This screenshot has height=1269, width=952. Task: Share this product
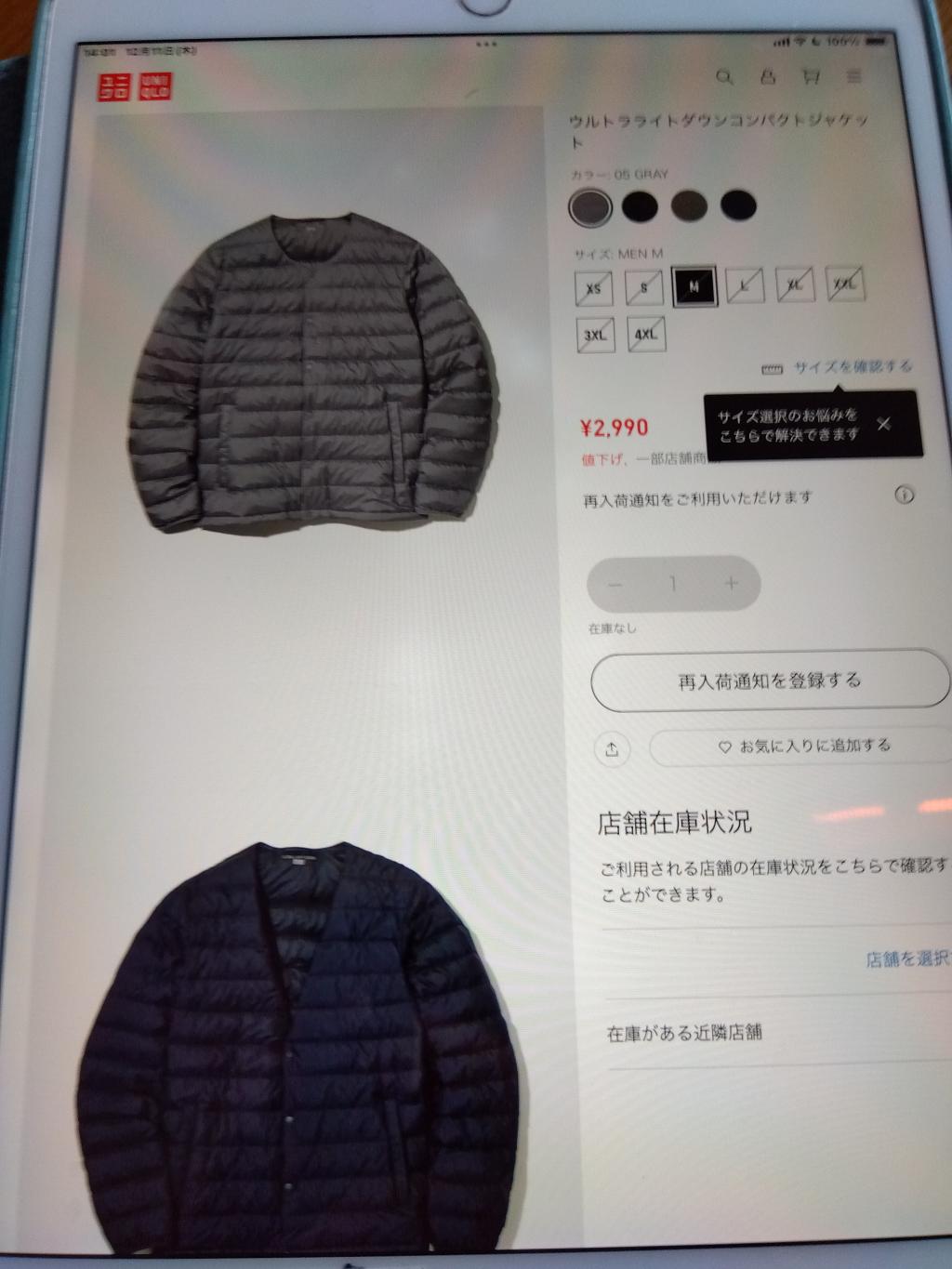click(612, 749)
